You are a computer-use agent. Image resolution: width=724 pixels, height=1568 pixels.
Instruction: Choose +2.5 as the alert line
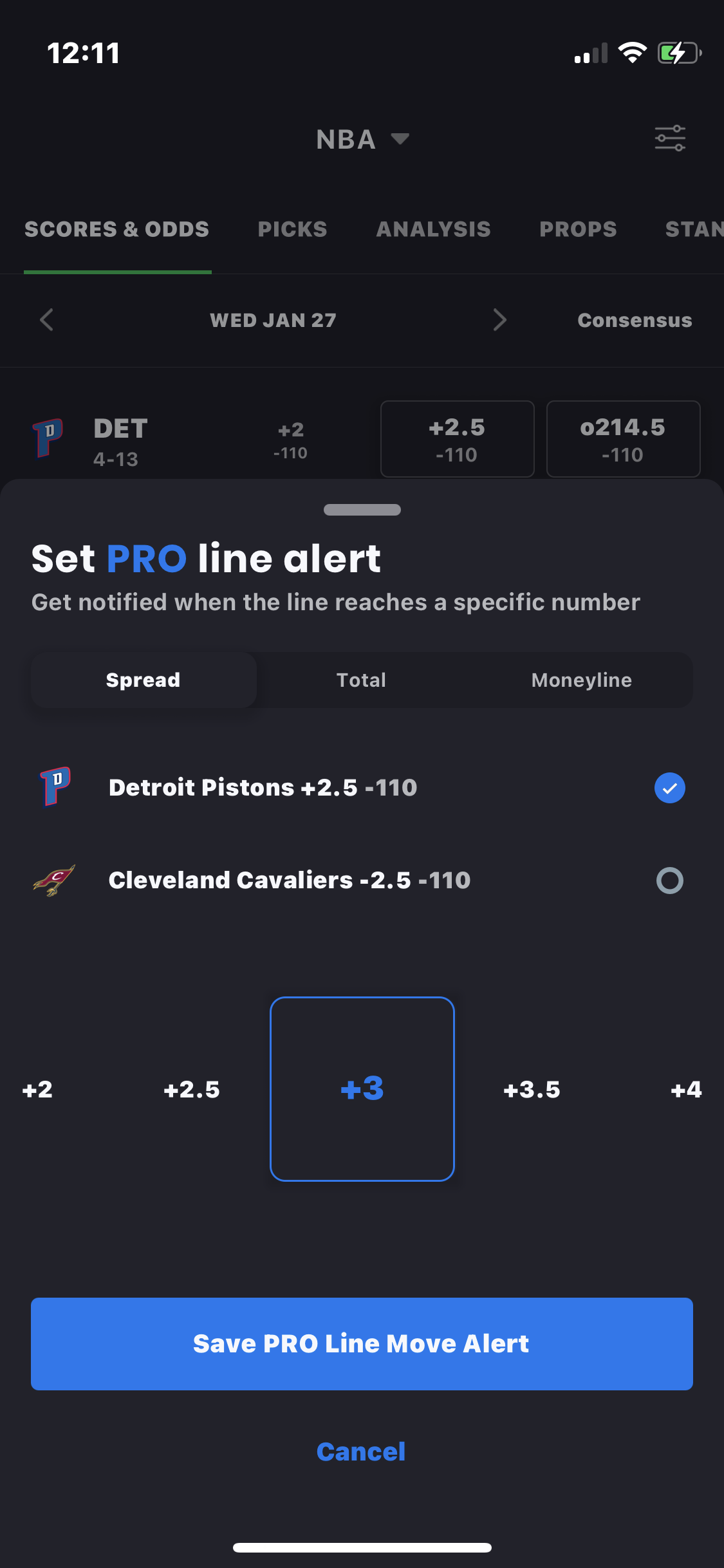tap(192, 1090)
